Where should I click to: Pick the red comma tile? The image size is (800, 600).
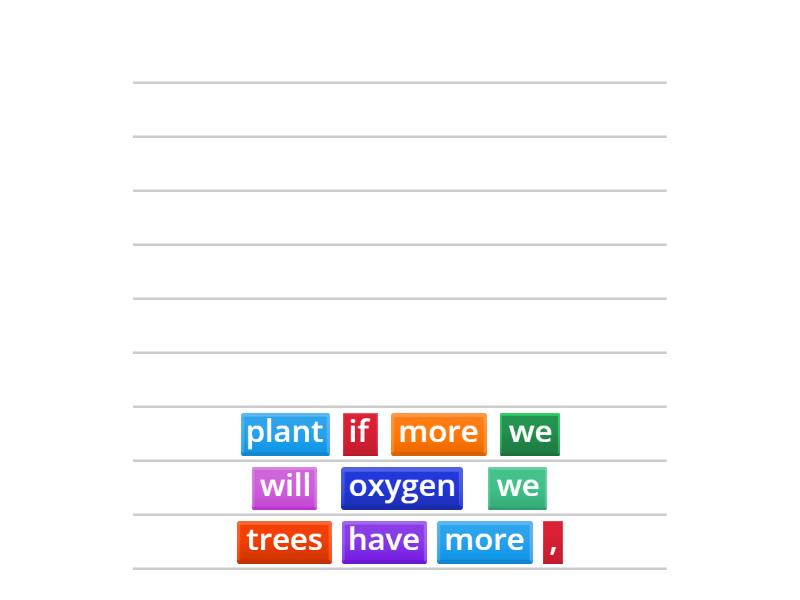point(553,541)
